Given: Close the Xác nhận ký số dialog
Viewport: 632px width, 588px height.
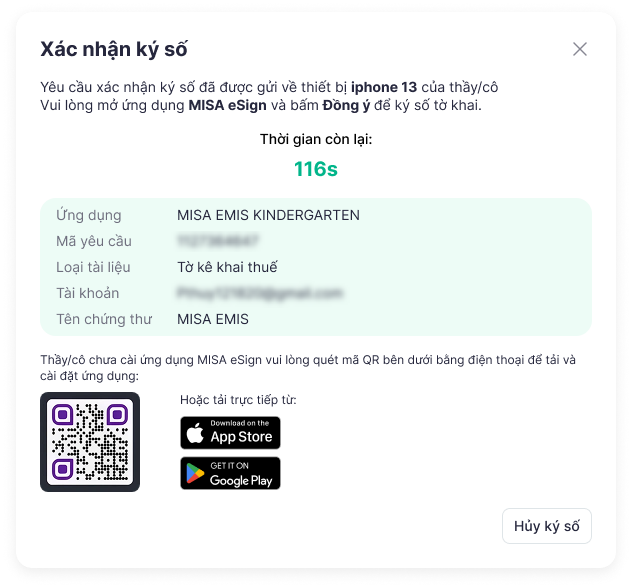Looking at the screenshot, I should (x=580, y=49).
